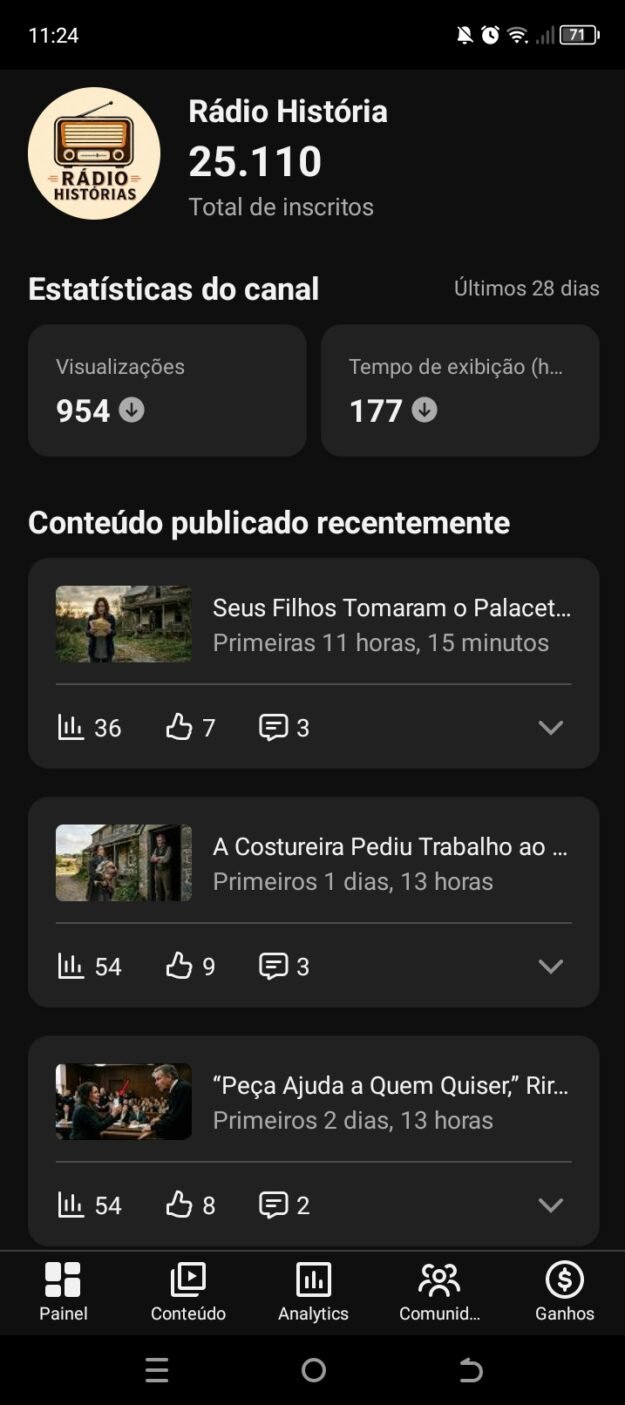Switch to the Conteúdo tab

[x=188, y=1292]
